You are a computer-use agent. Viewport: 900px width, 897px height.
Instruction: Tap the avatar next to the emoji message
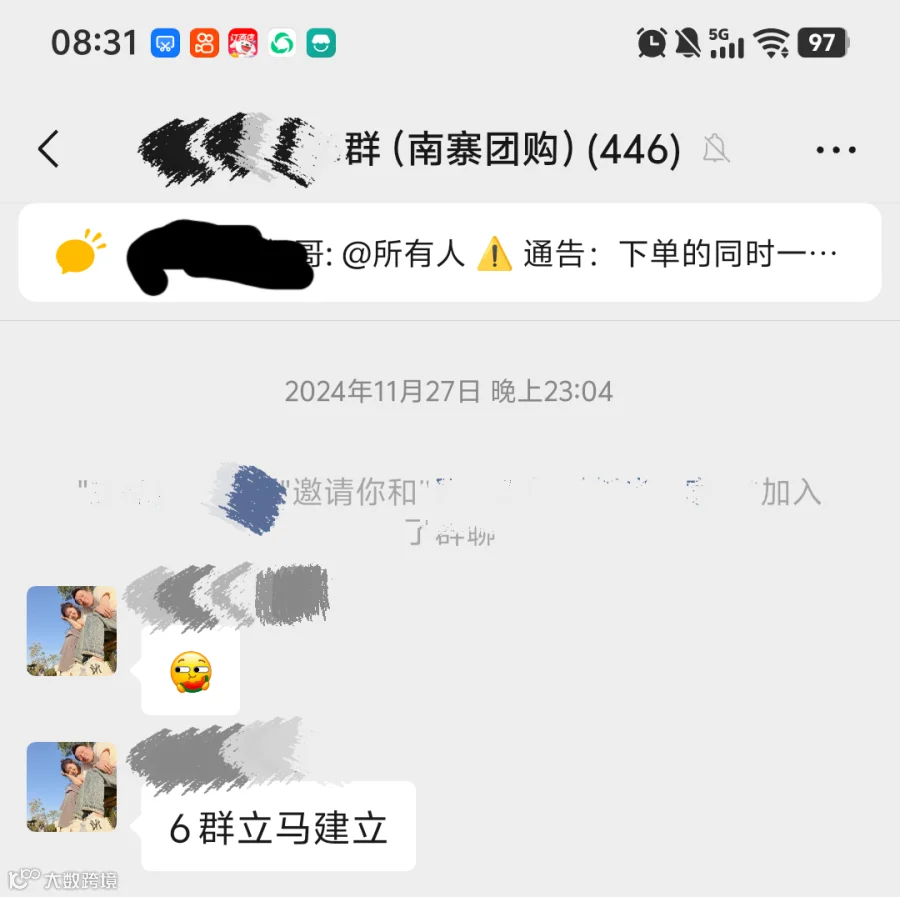click(72, 631)
